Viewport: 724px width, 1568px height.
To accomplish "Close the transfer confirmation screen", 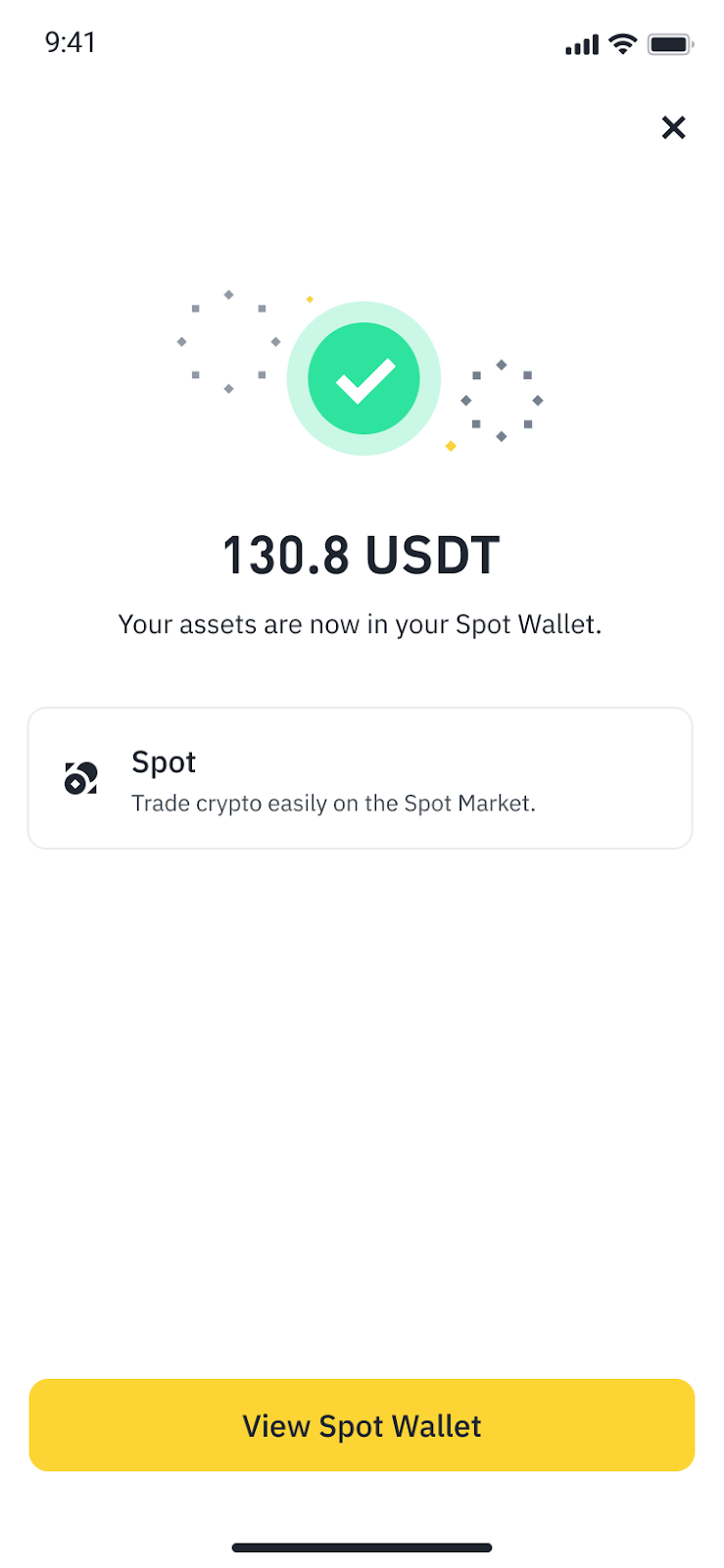I will [673, 127].
